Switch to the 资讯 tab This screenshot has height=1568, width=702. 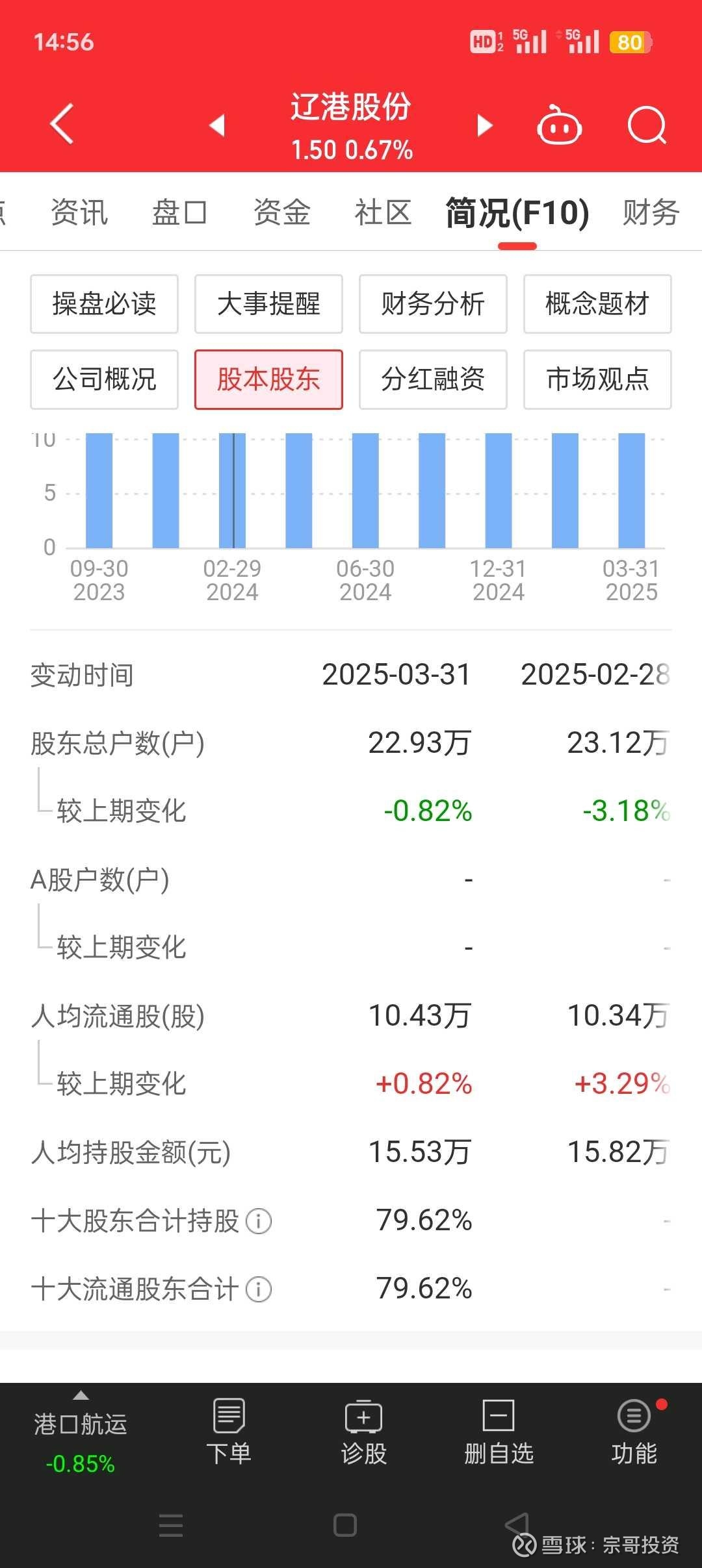point(79,212)
